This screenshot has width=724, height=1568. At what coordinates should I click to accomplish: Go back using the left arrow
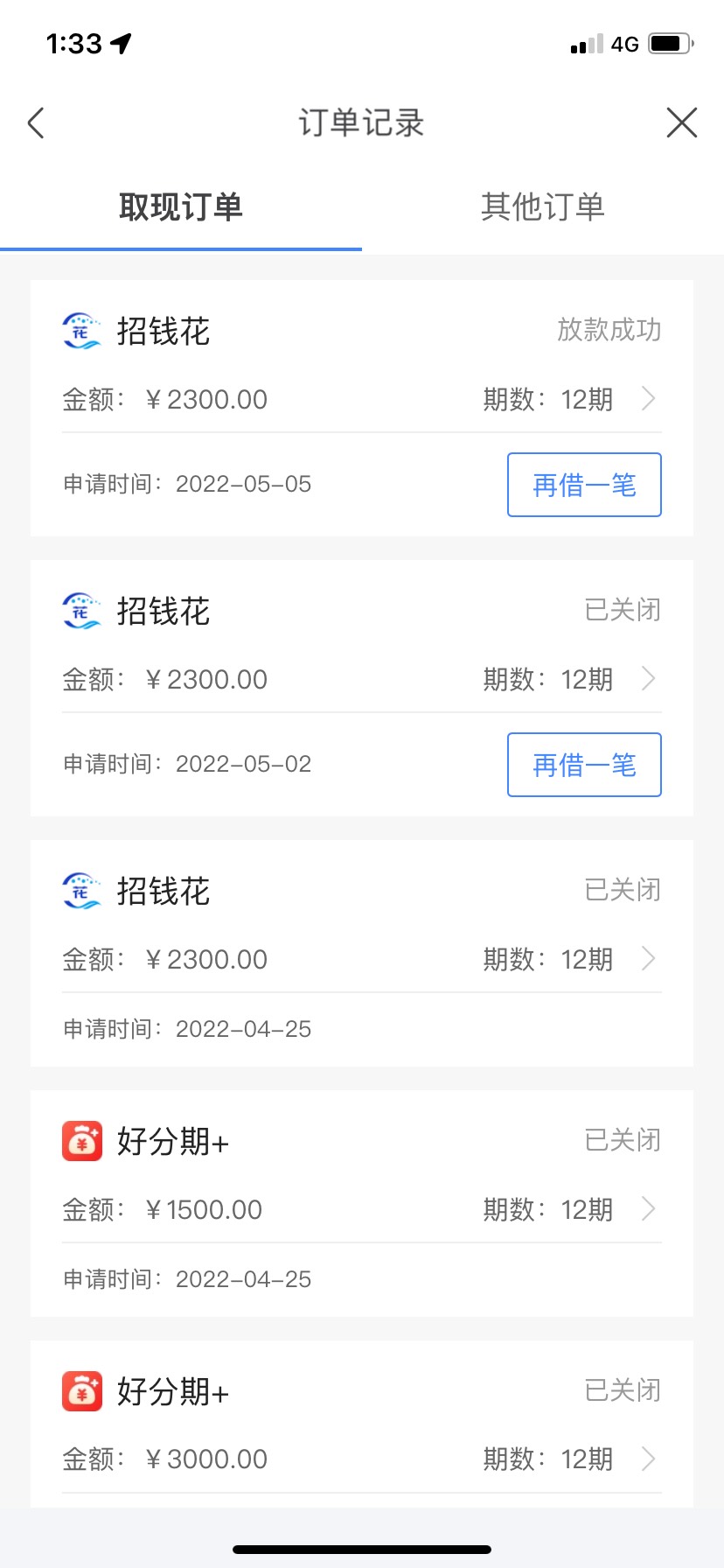point(36,123)
